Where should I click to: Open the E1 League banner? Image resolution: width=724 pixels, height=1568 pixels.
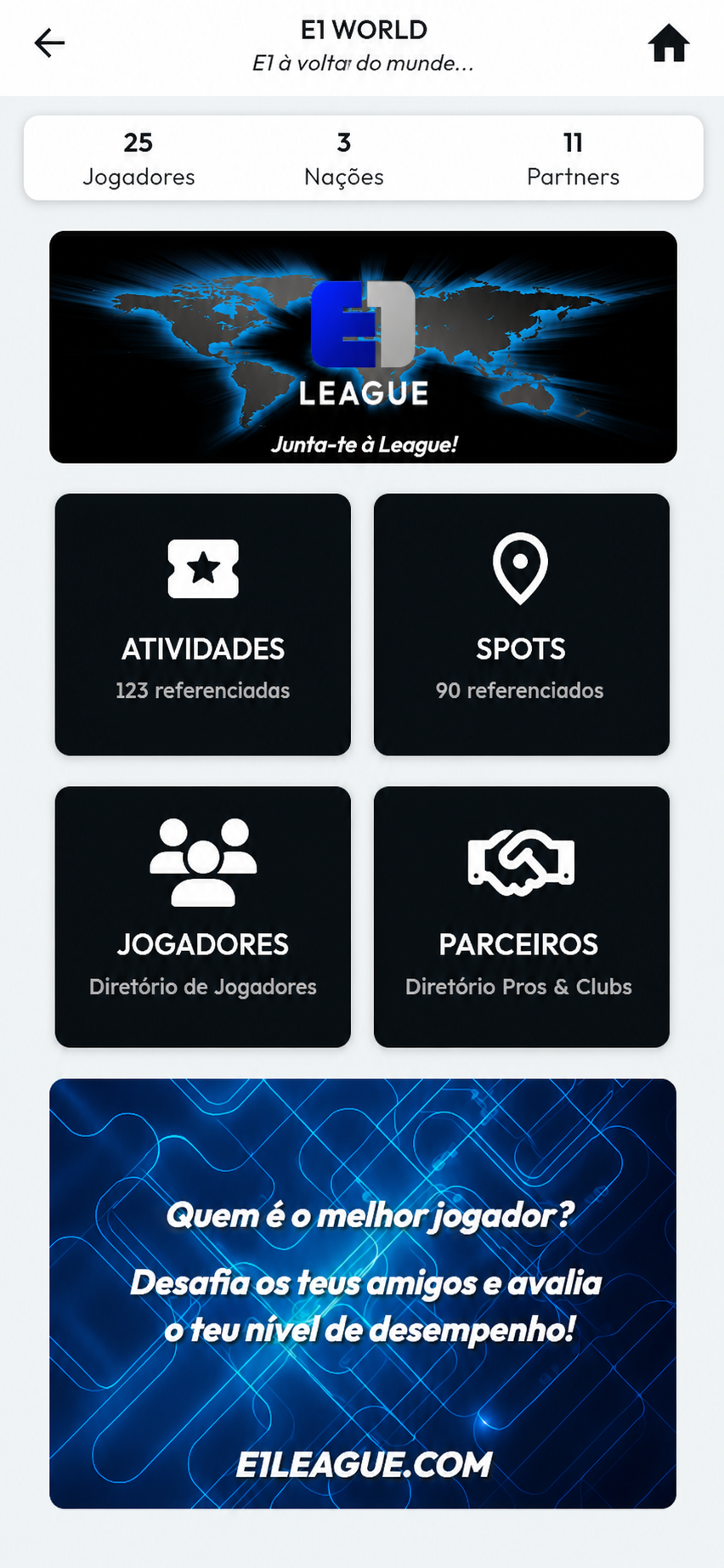point(363,347)
